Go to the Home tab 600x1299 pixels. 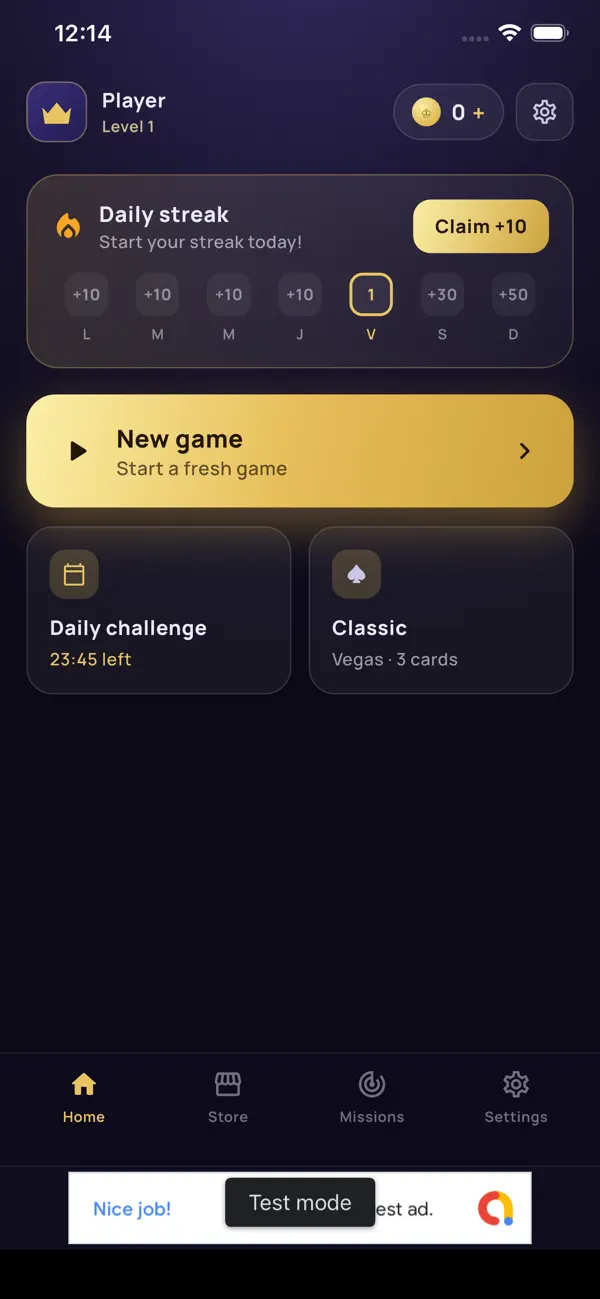(x=84, y=1098)
